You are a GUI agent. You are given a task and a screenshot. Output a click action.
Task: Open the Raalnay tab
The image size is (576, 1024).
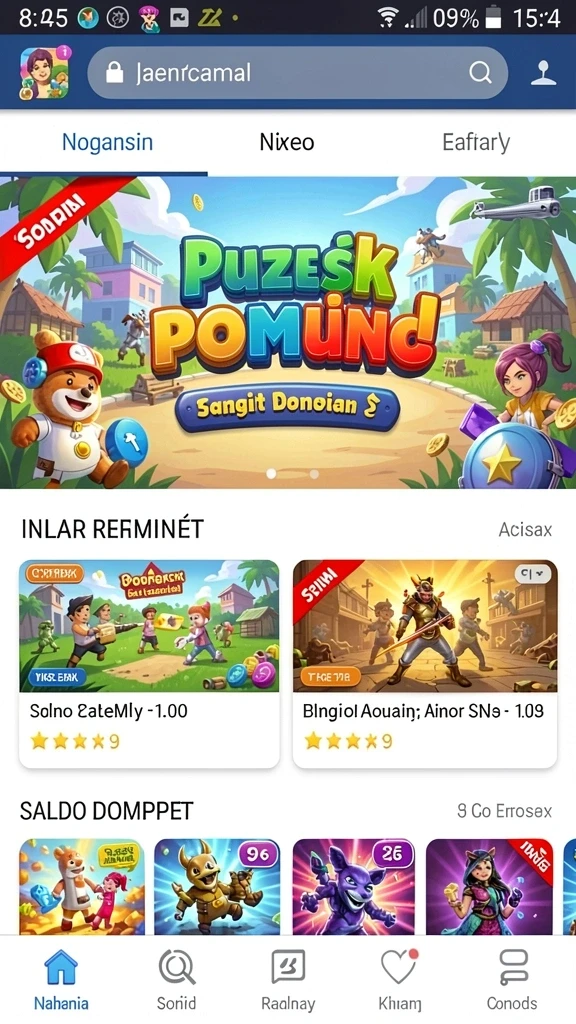coord(288,980)
